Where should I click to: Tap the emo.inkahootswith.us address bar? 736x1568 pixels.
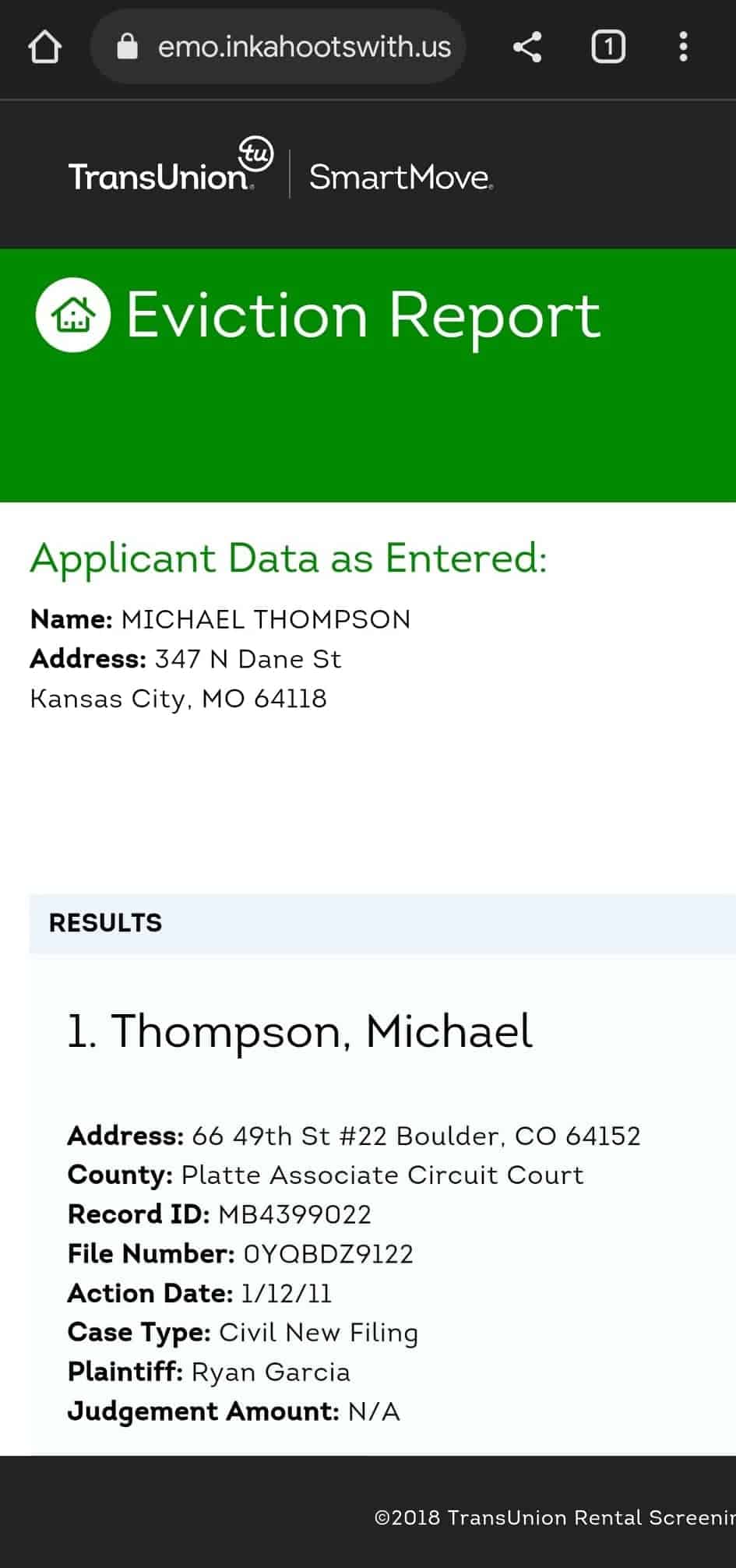pyautogui.click(x=304, y=48)
